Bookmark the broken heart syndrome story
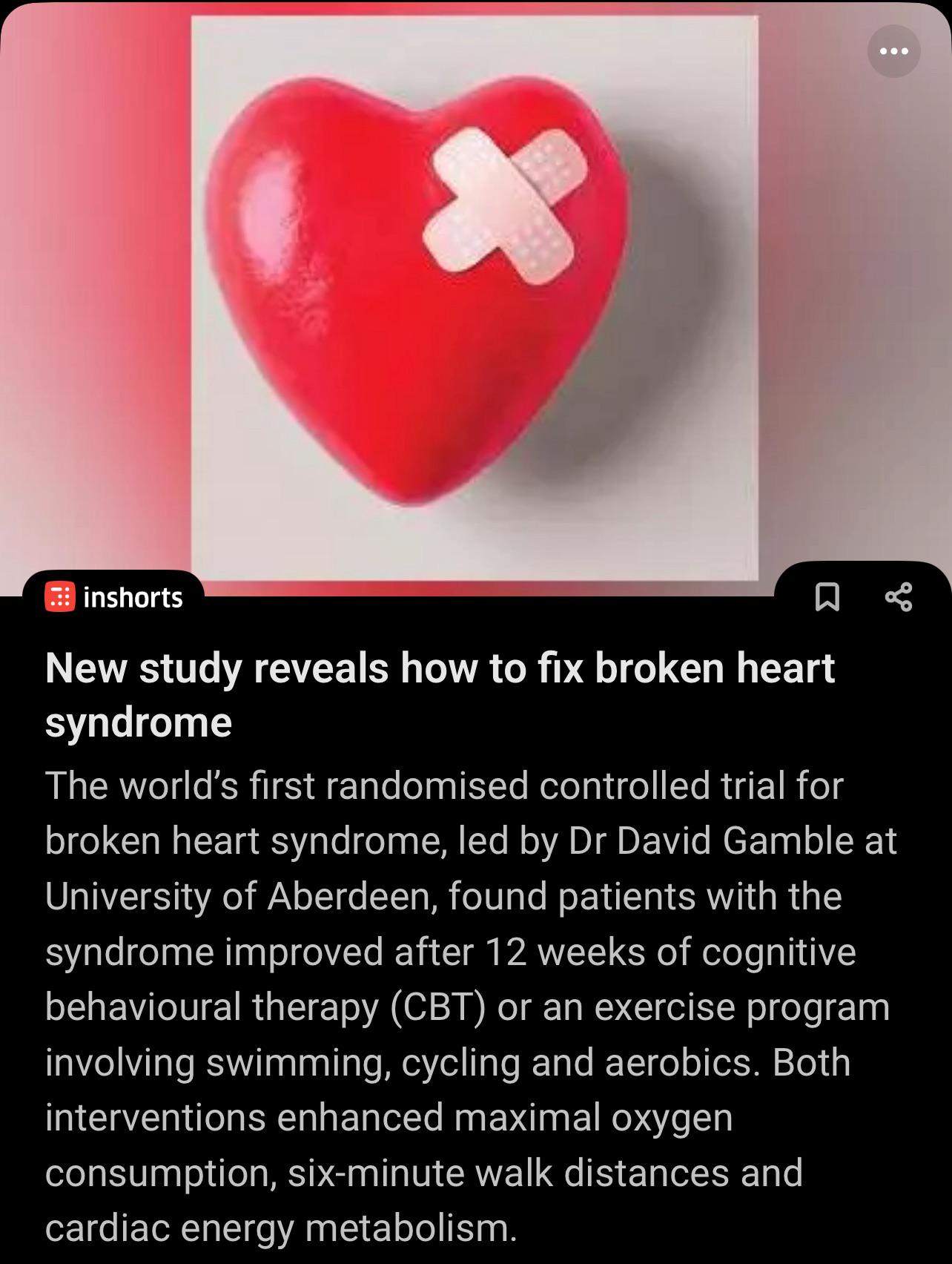Viewport: 952px width, 1264px height. (827, 597)
